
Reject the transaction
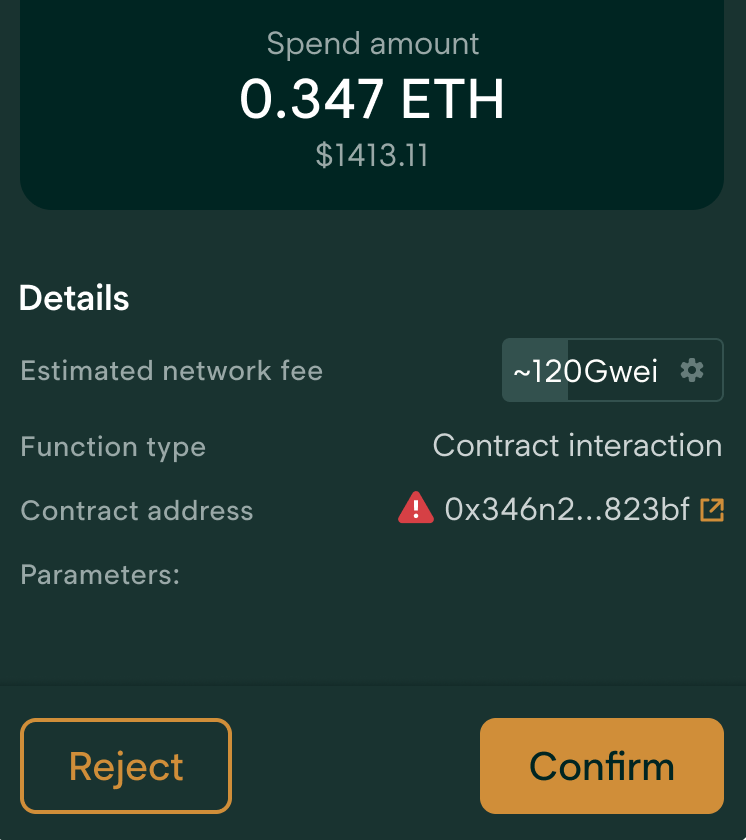tap(125, 766)
